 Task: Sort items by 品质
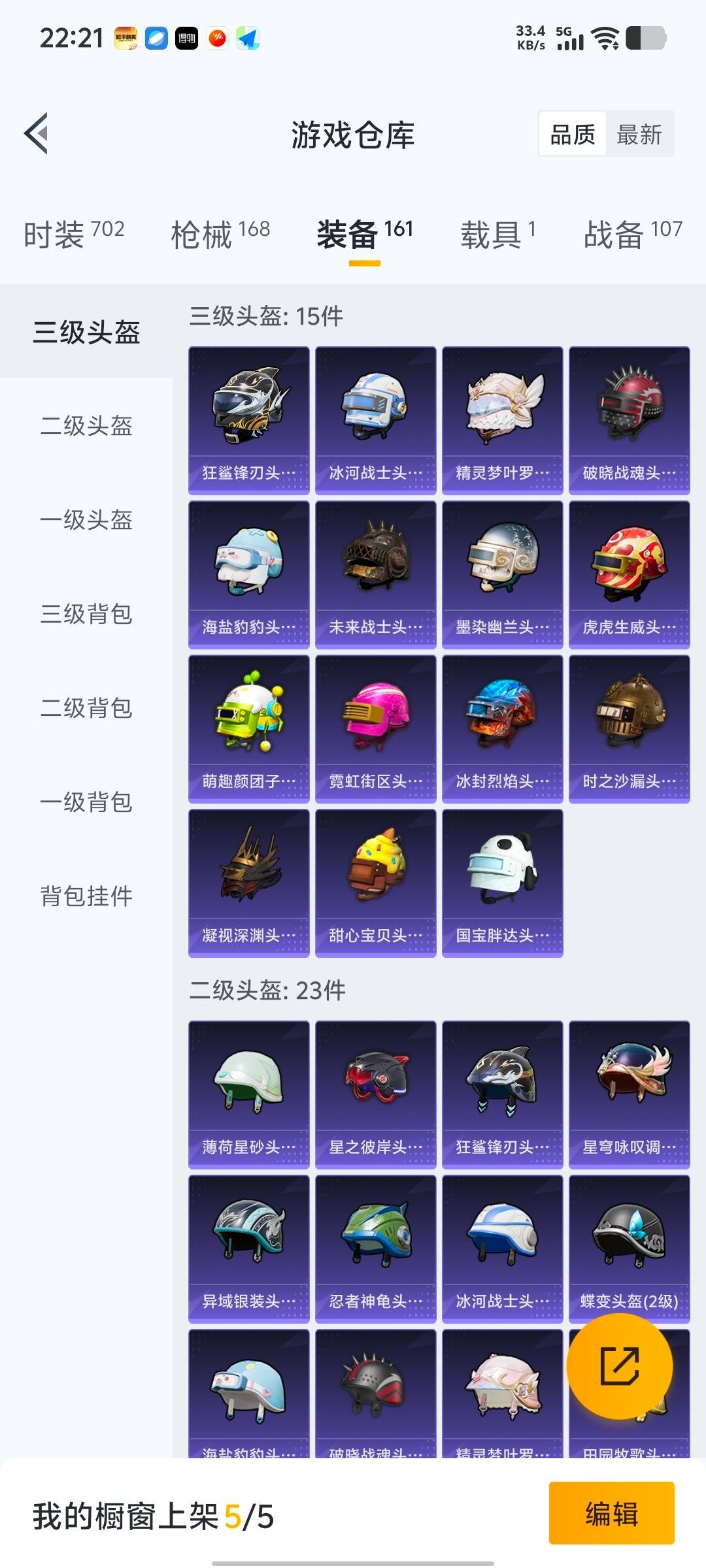(x=573, y=135)
